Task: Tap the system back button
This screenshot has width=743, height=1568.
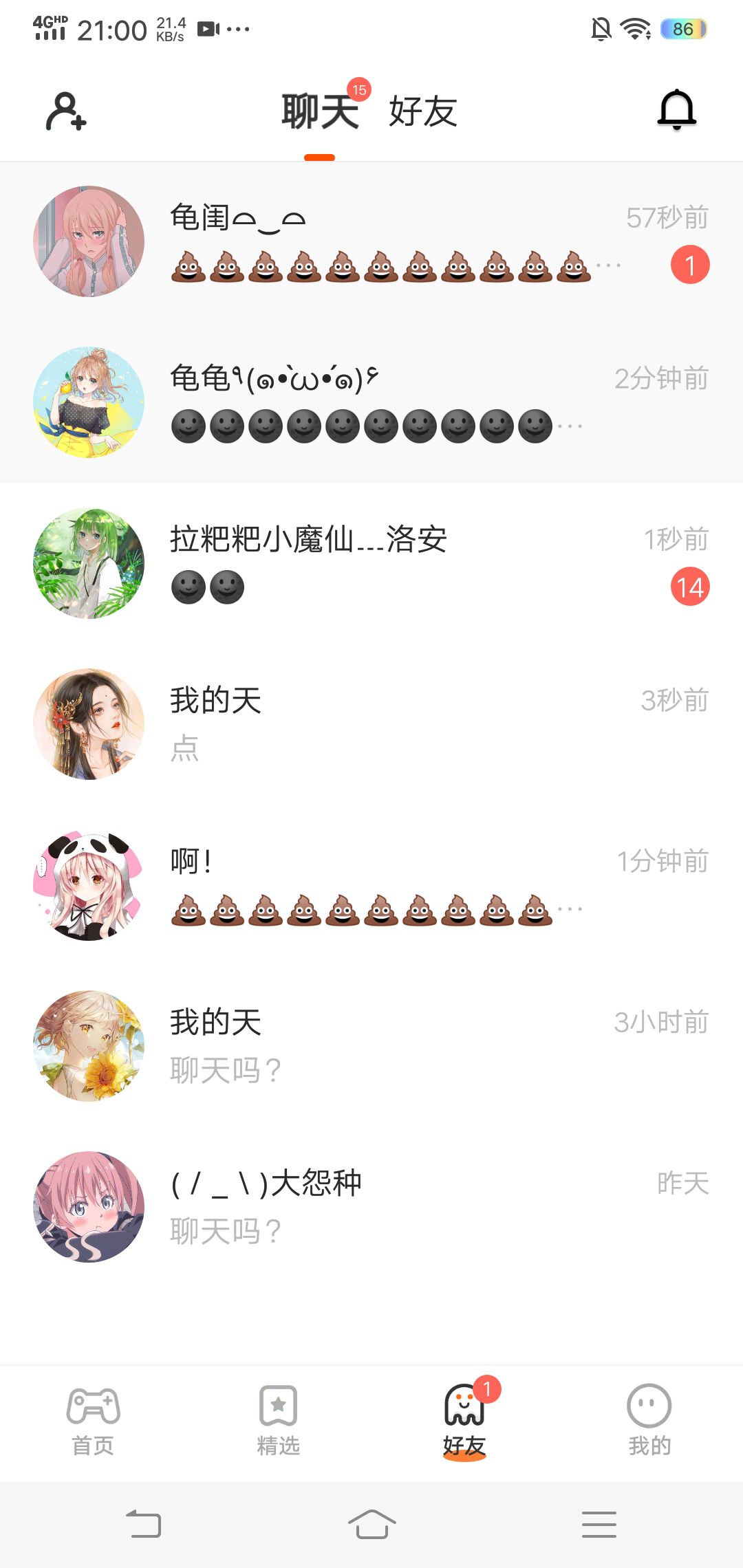Action: pyautogui.click(x=144, y=1524)
